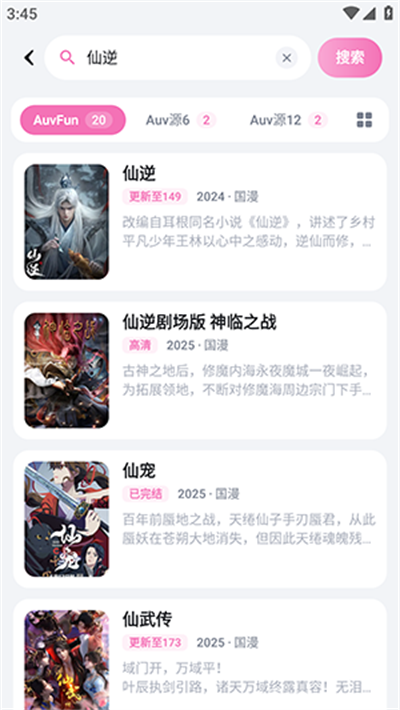The image size is (400, 710).
Task: Tap the search field containing 仙逆
Action: point(178,58)
